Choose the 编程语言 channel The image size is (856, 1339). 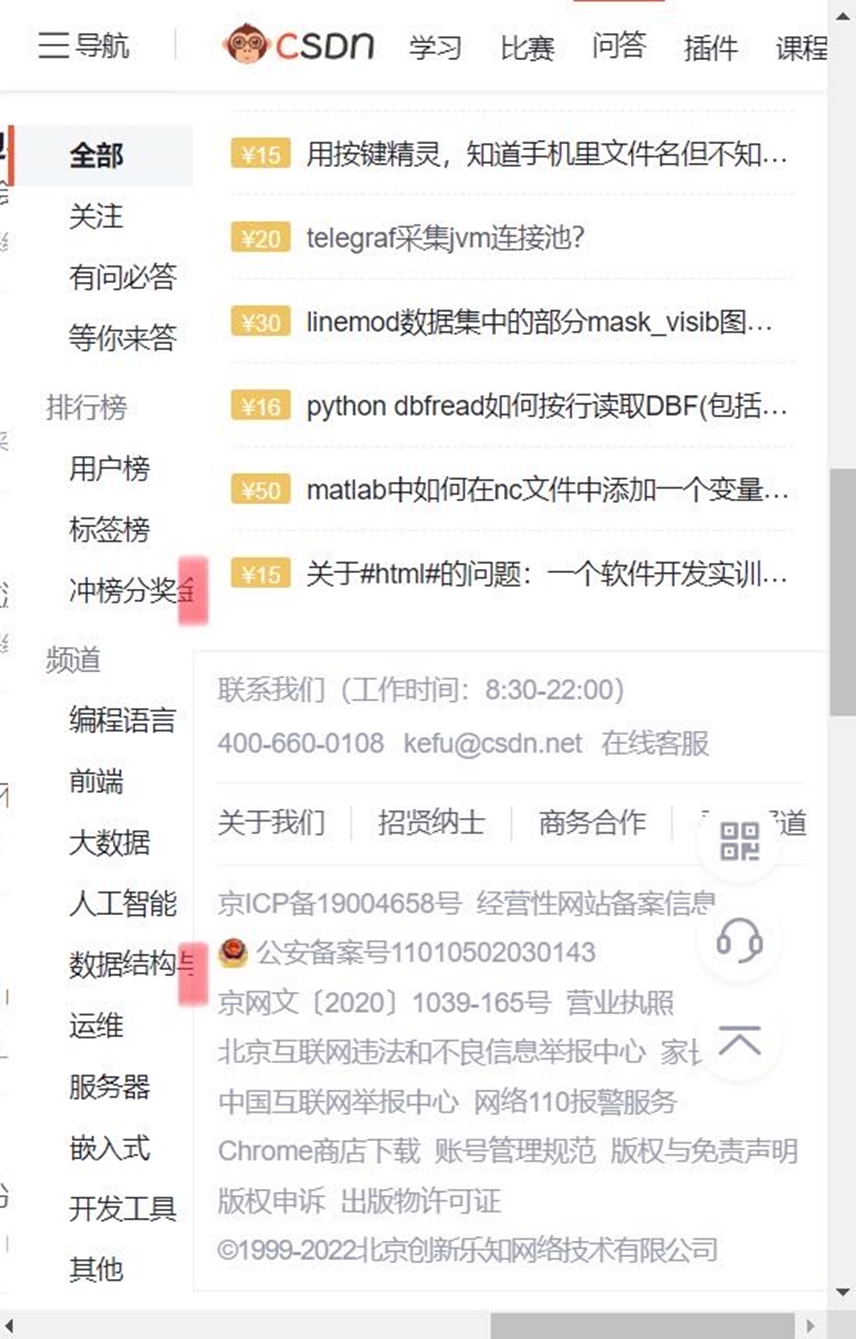122,720
